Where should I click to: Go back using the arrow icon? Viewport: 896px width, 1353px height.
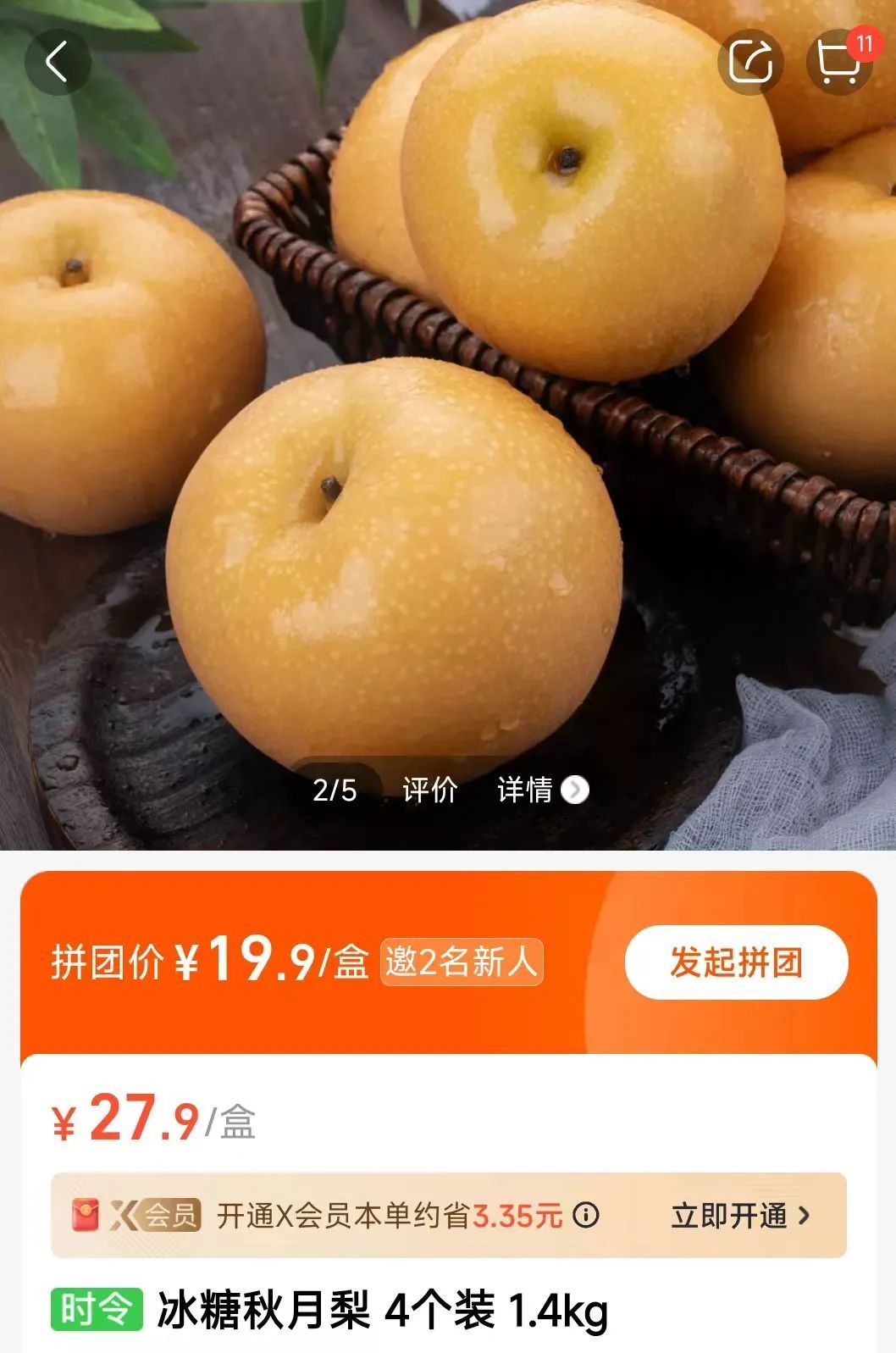(57, 62)
